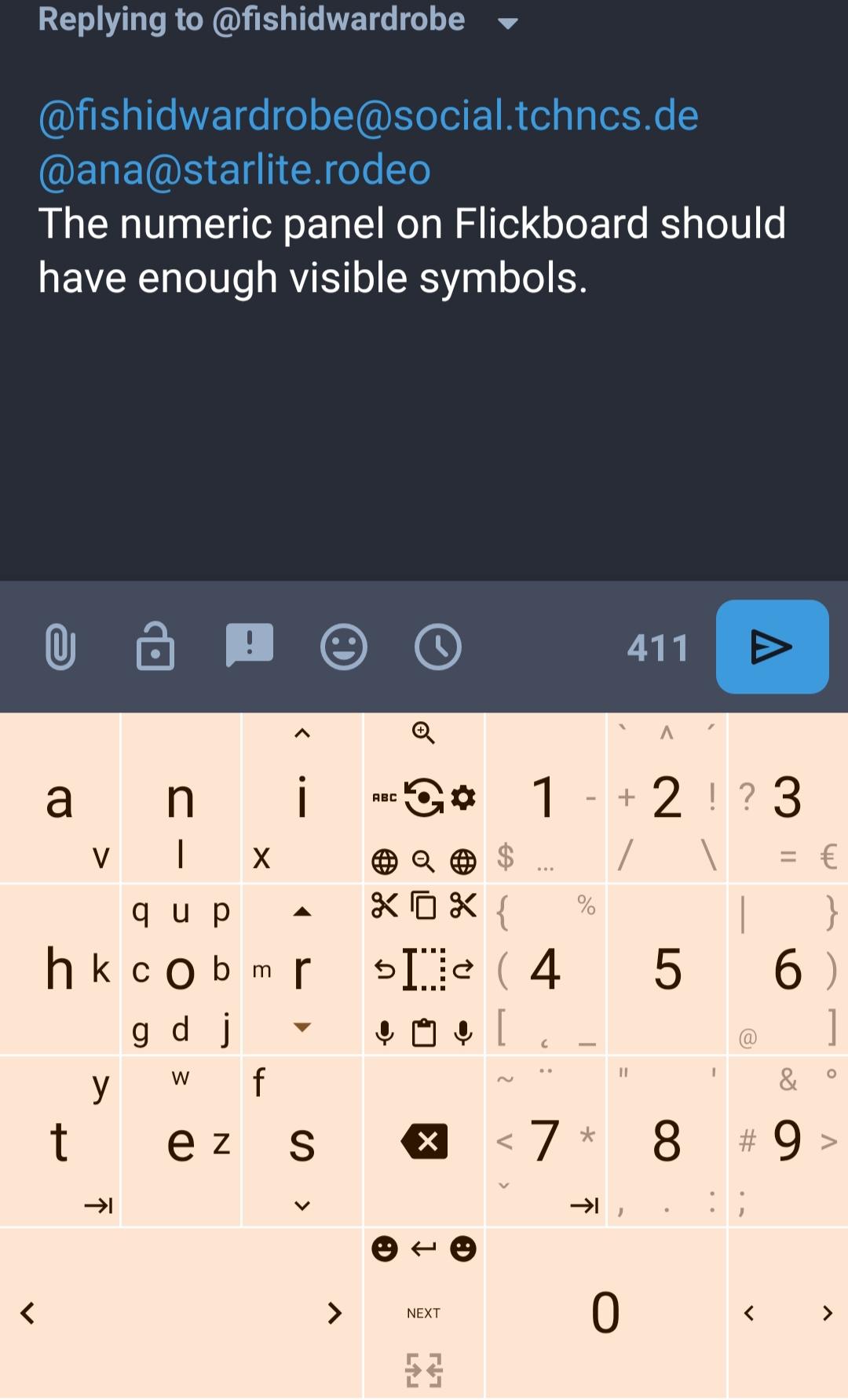Schedule the post with the clock icon
Screen dimensions: 848x1400
coord(437,647)
